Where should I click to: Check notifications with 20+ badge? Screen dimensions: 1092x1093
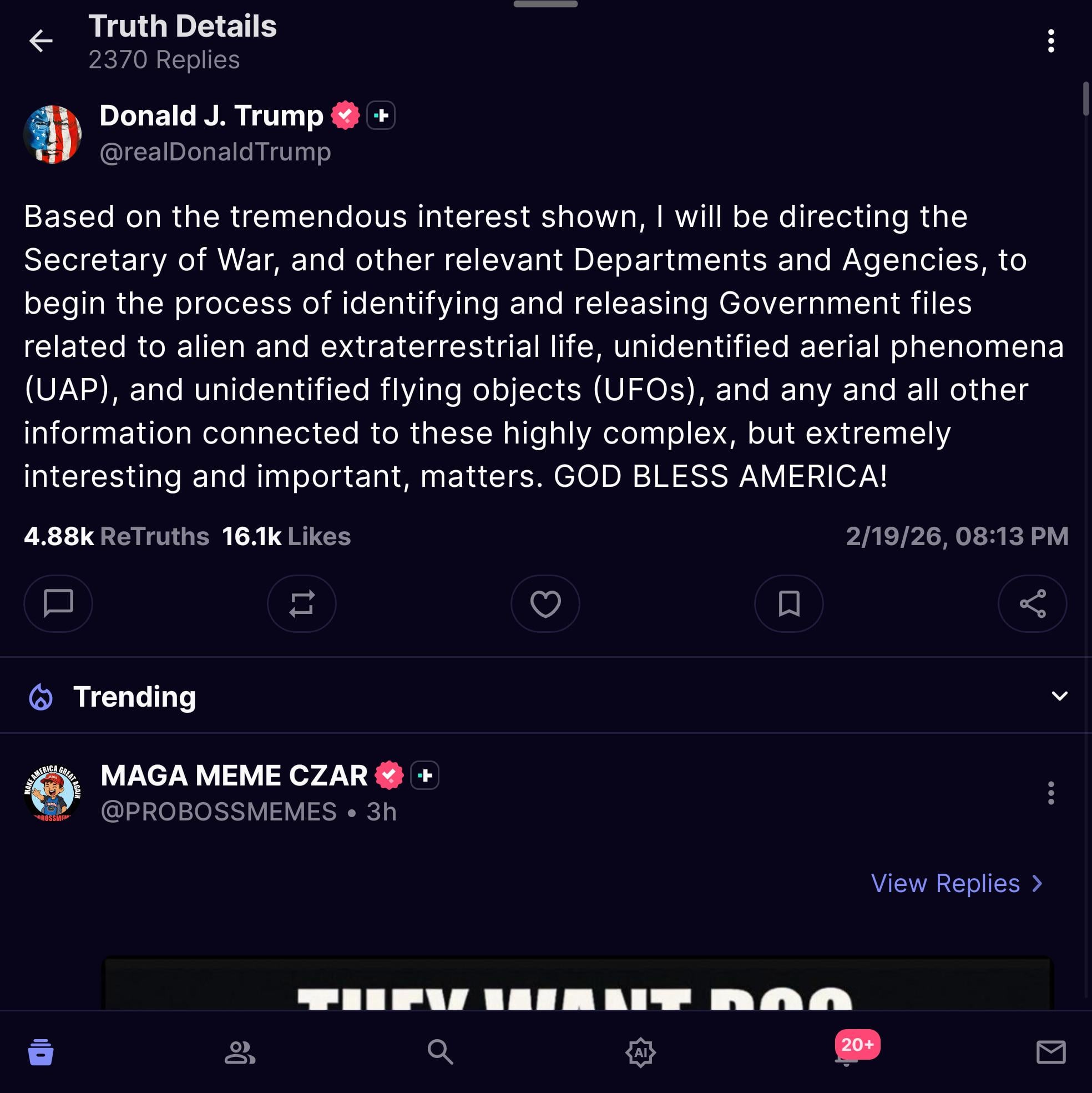pyautogui.click(x=847, y=1052)
